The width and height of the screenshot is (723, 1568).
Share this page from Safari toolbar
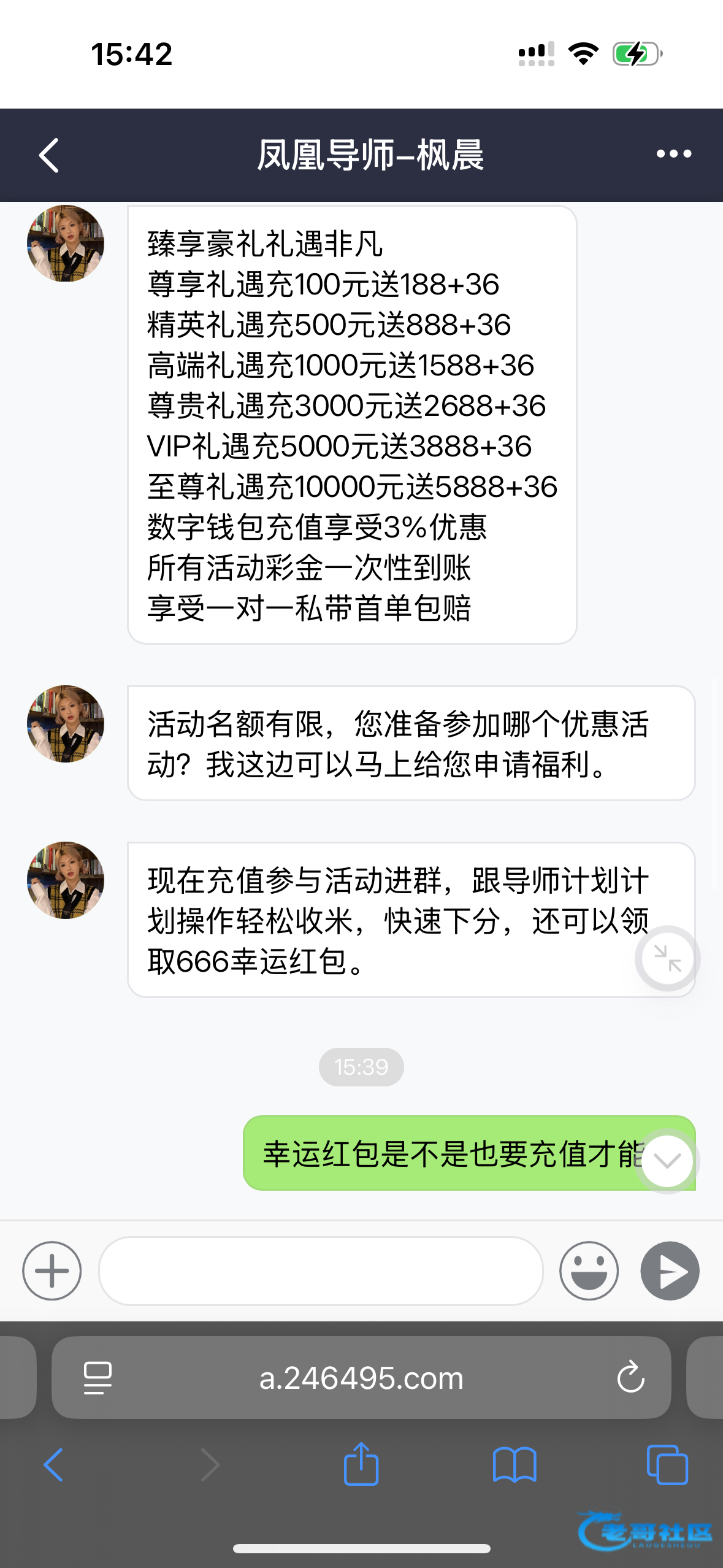pyautogui.click(x=361, y=1464)
